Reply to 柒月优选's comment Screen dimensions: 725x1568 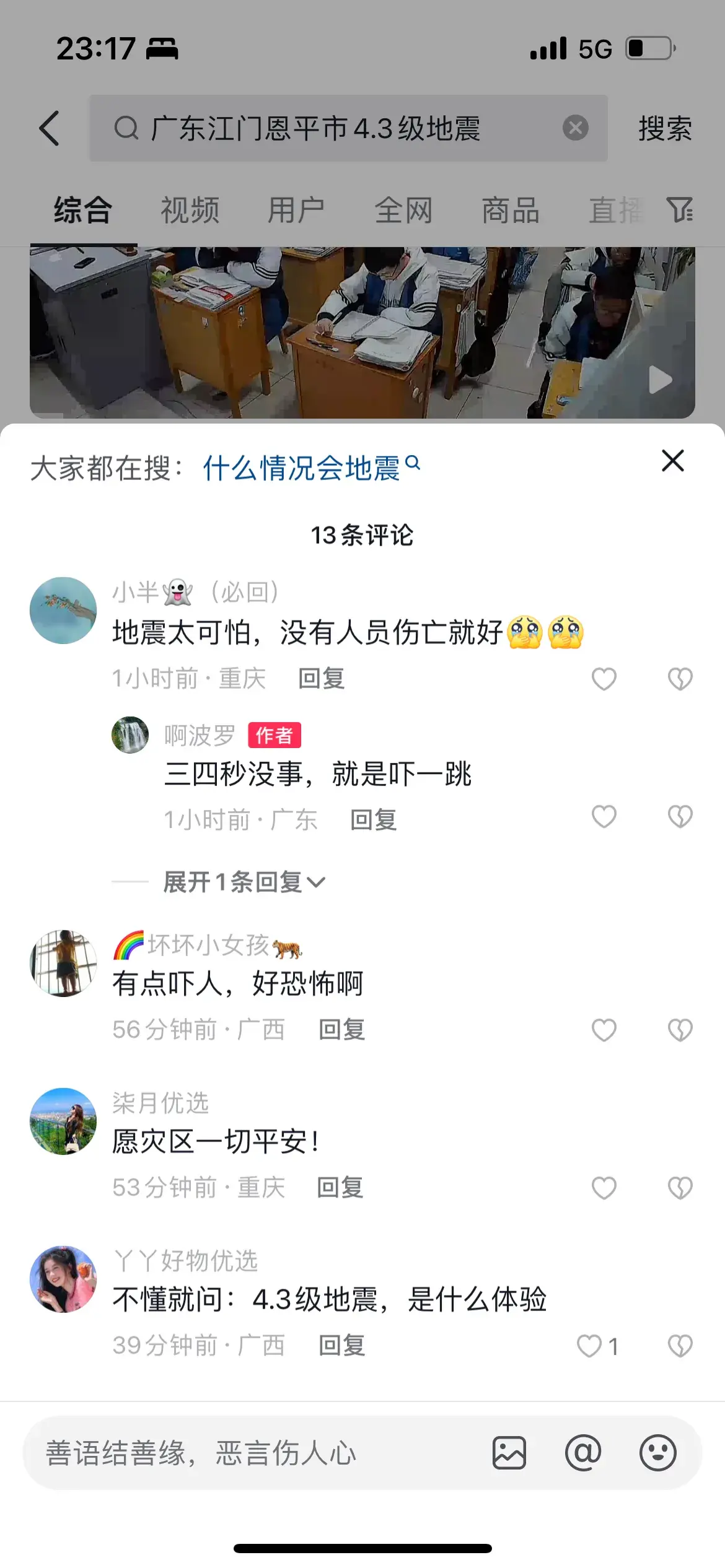[x=340, y=1188]
